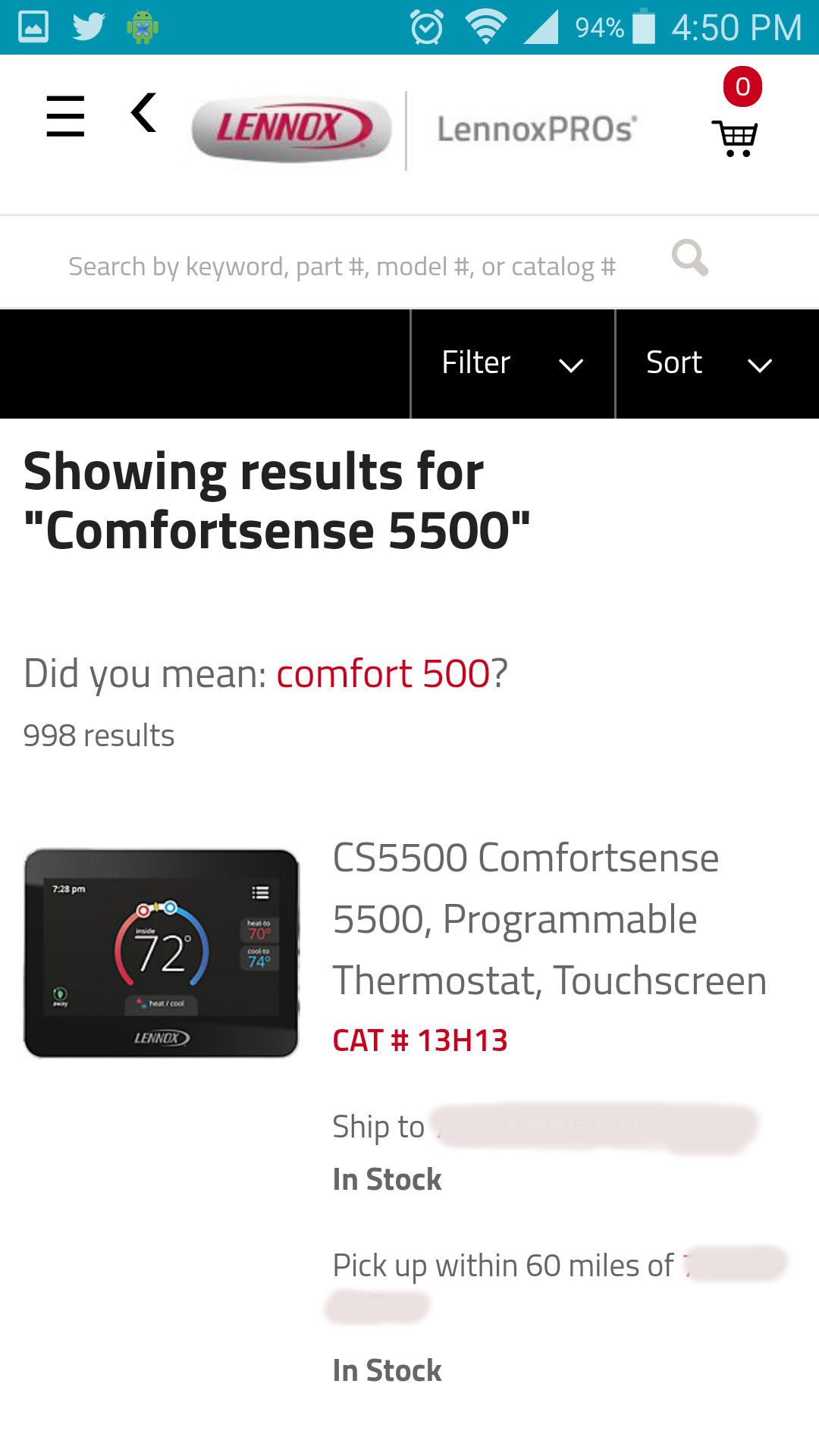Open the CS5500 thermostat product image

(162, 952)
